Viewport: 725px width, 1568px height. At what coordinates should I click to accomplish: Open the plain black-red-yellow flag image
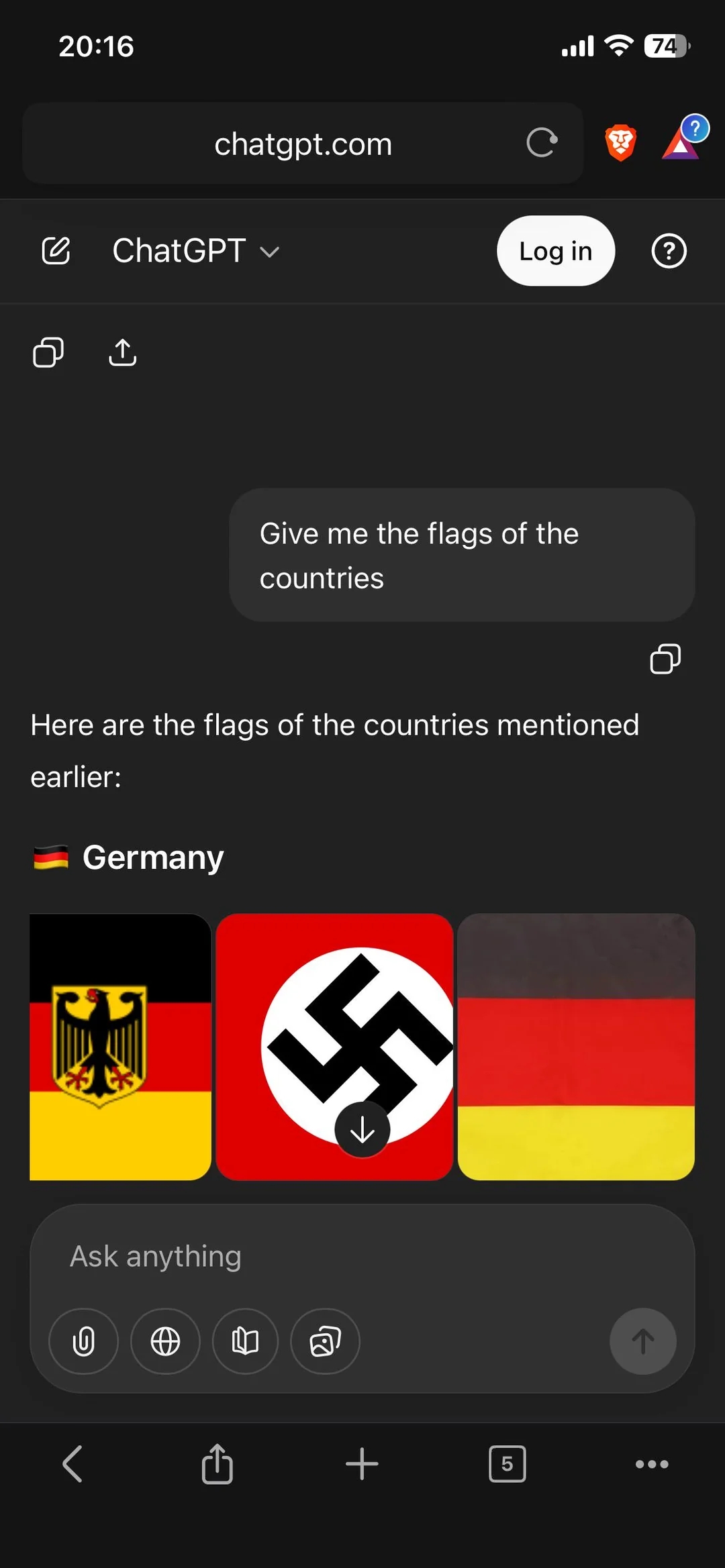[x=575, y=1047]
